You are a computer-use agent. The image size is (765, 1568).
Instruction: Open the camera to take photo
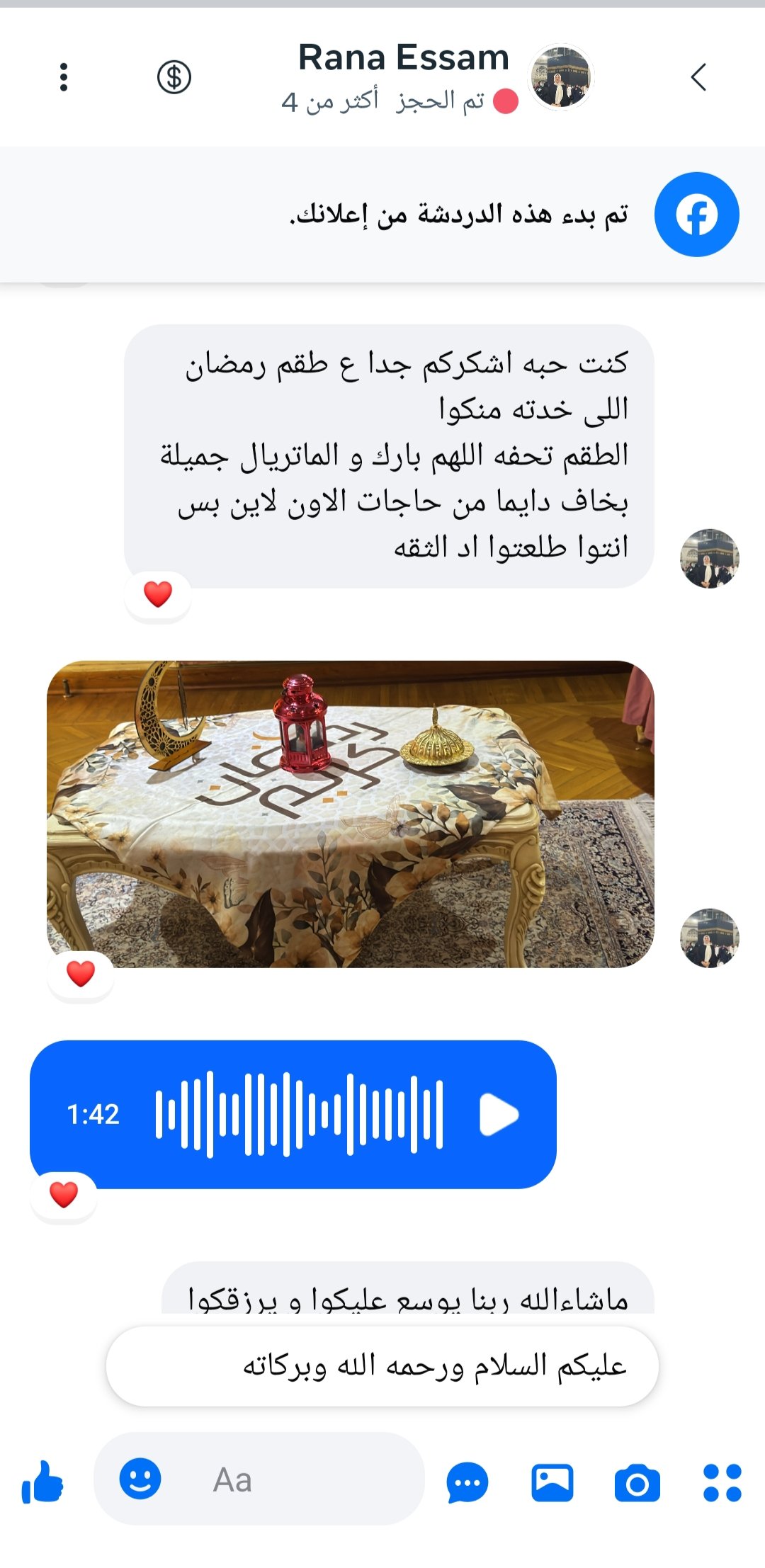pos(637,1482)
